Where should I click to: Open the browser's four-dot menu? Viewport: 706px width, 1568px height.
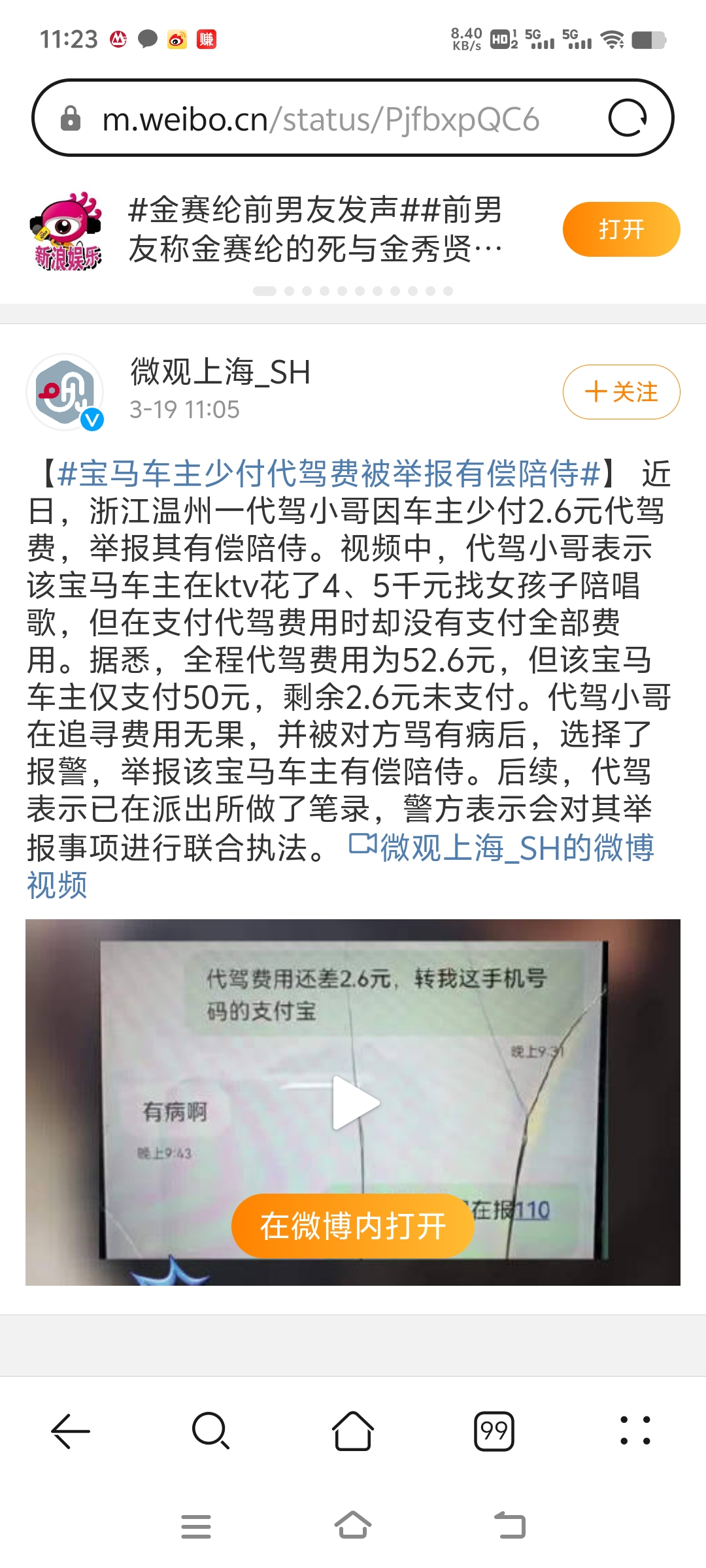[635, 1431]
